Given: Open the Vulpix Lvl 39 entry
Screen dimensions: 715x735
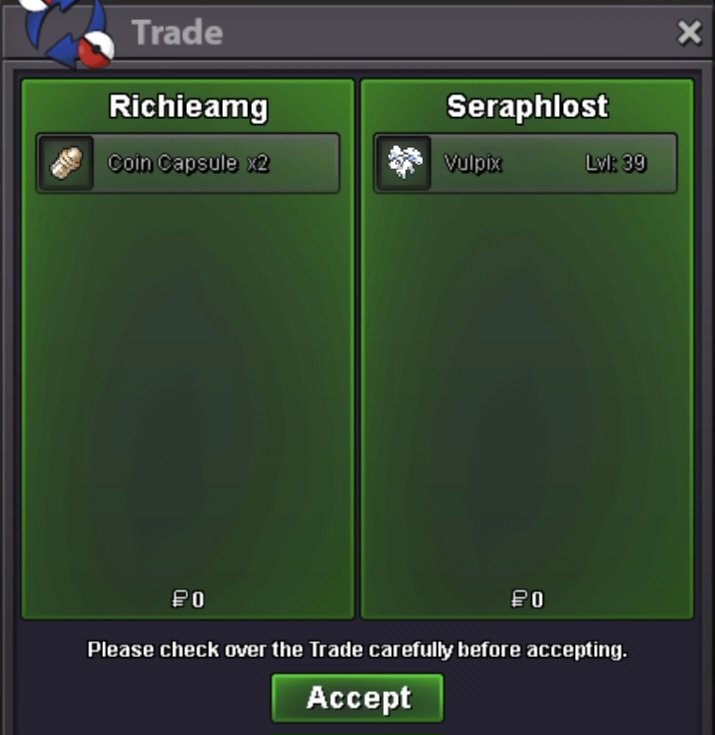Looking at the screenshot, I should pyautogui.click(x=526, y=163).
